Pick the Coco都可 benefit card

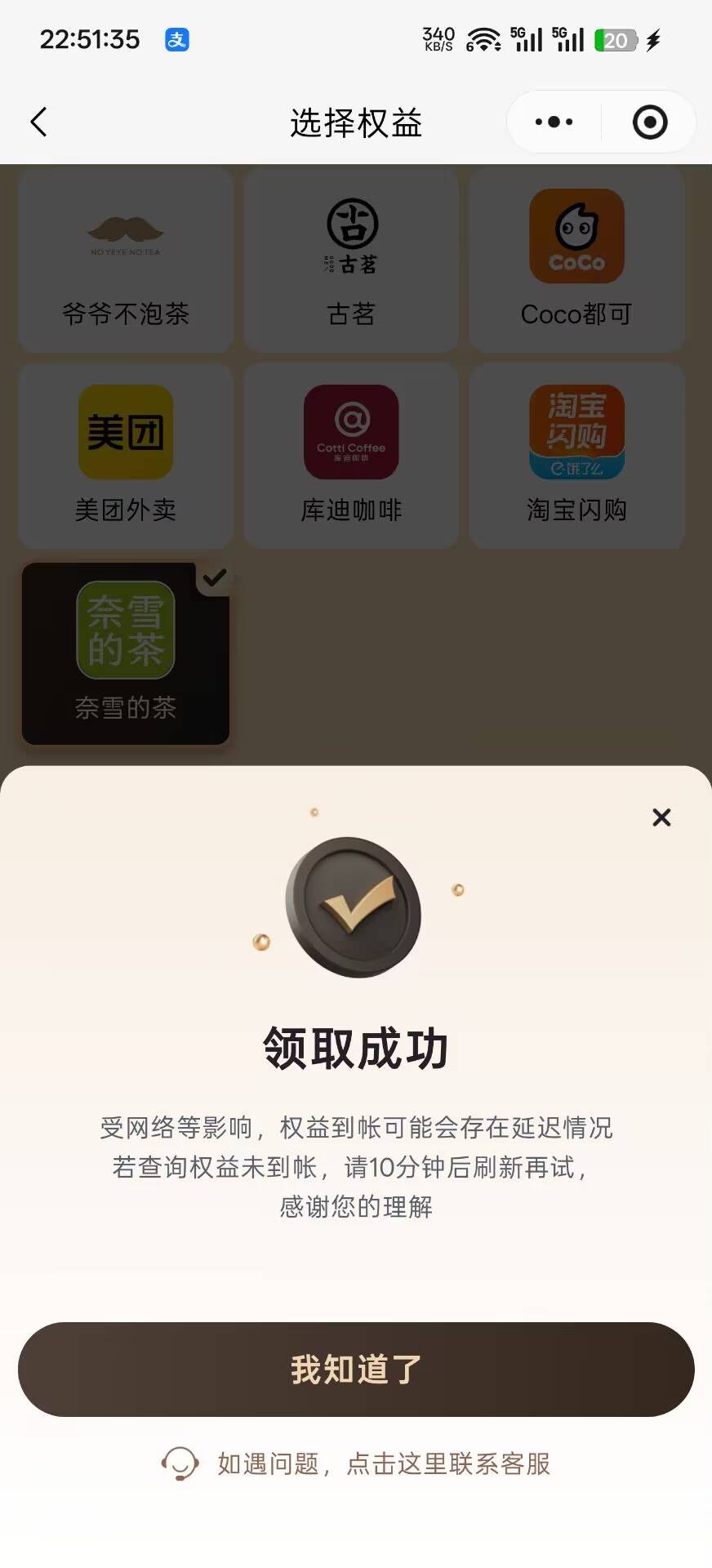point(576,261)
